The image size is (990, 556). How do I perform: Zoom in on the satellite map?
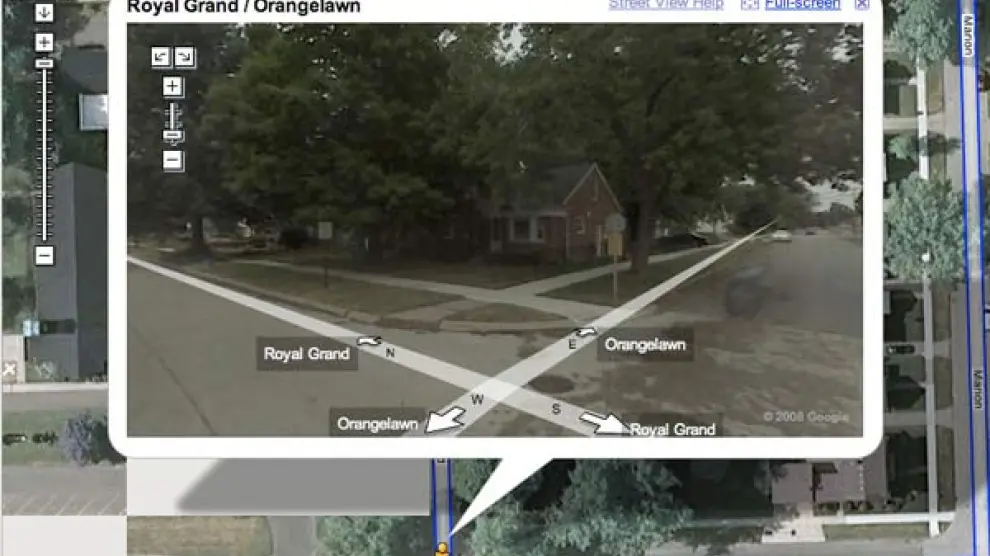[x=44, y=43]
